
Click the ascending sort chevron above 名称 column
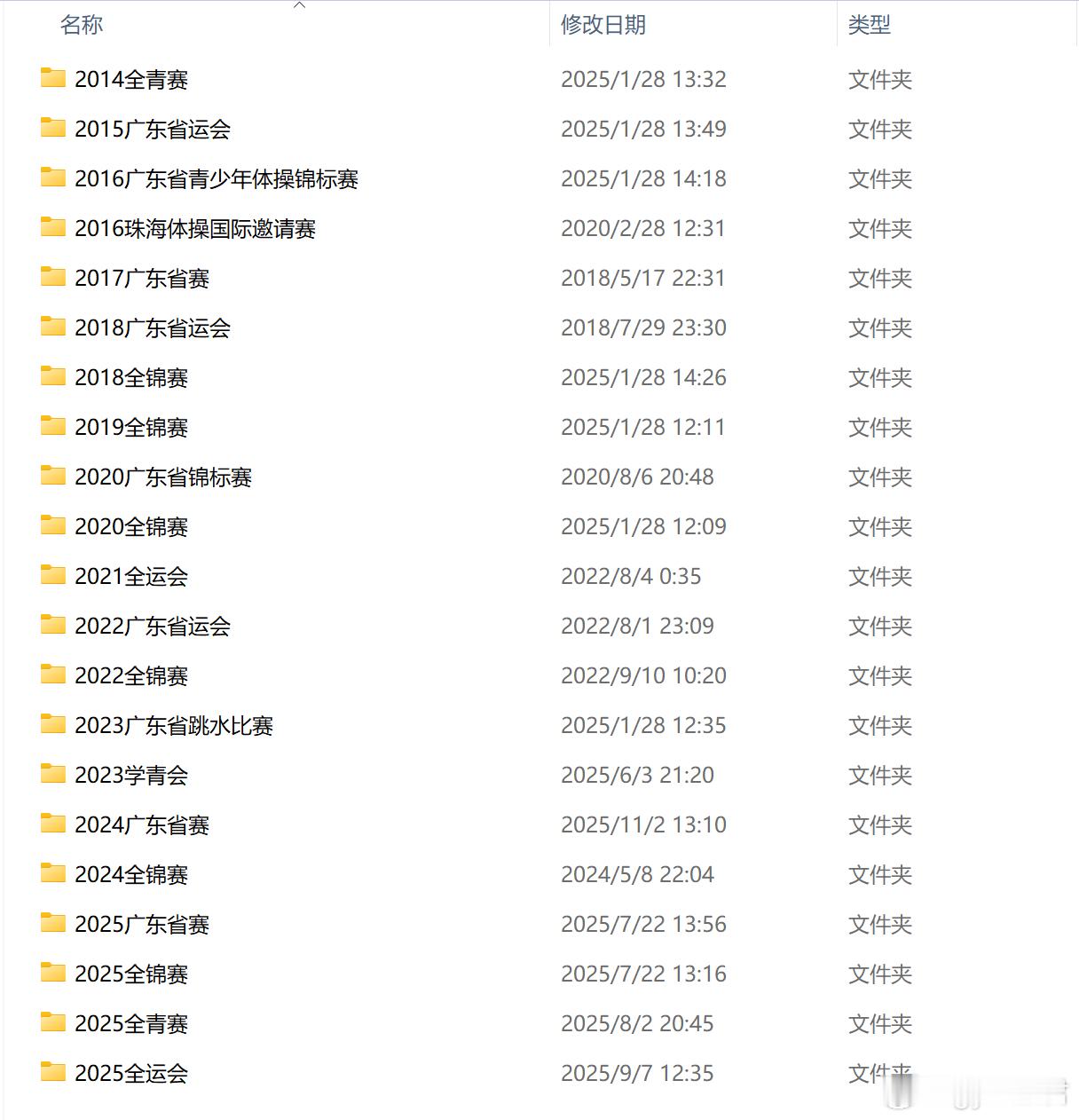pyautogui.click(x=300, y=5)
